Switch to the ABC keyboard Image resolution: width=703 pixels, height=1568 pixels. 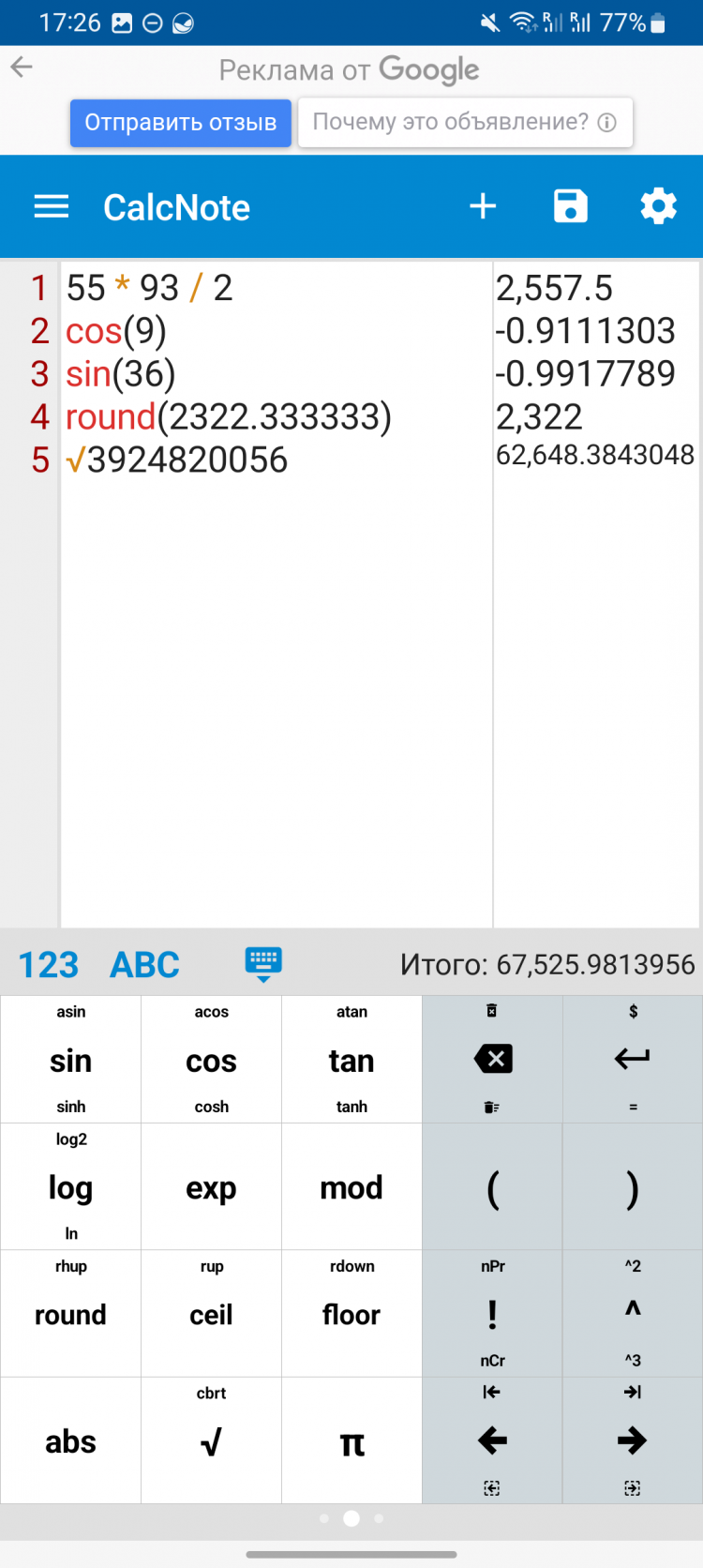pyautogui.click(x=144, y=964)
